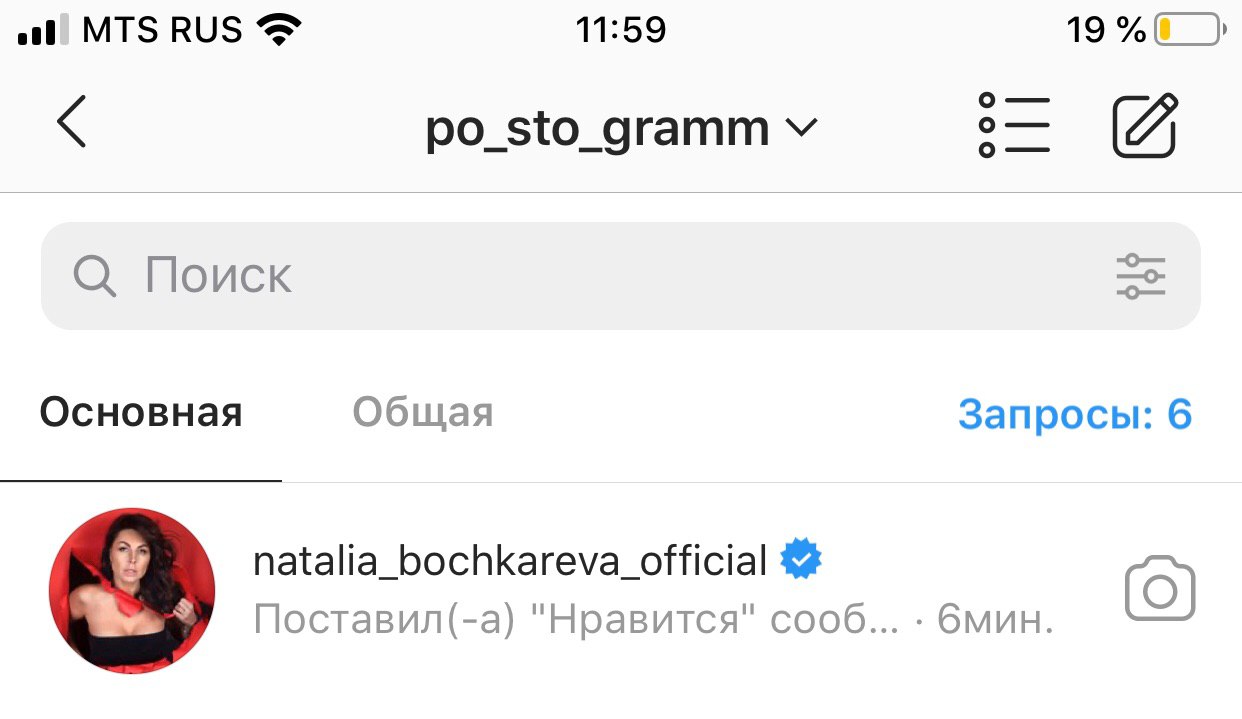Open Запросы: 6 message requests

[x=1075, y=413]
